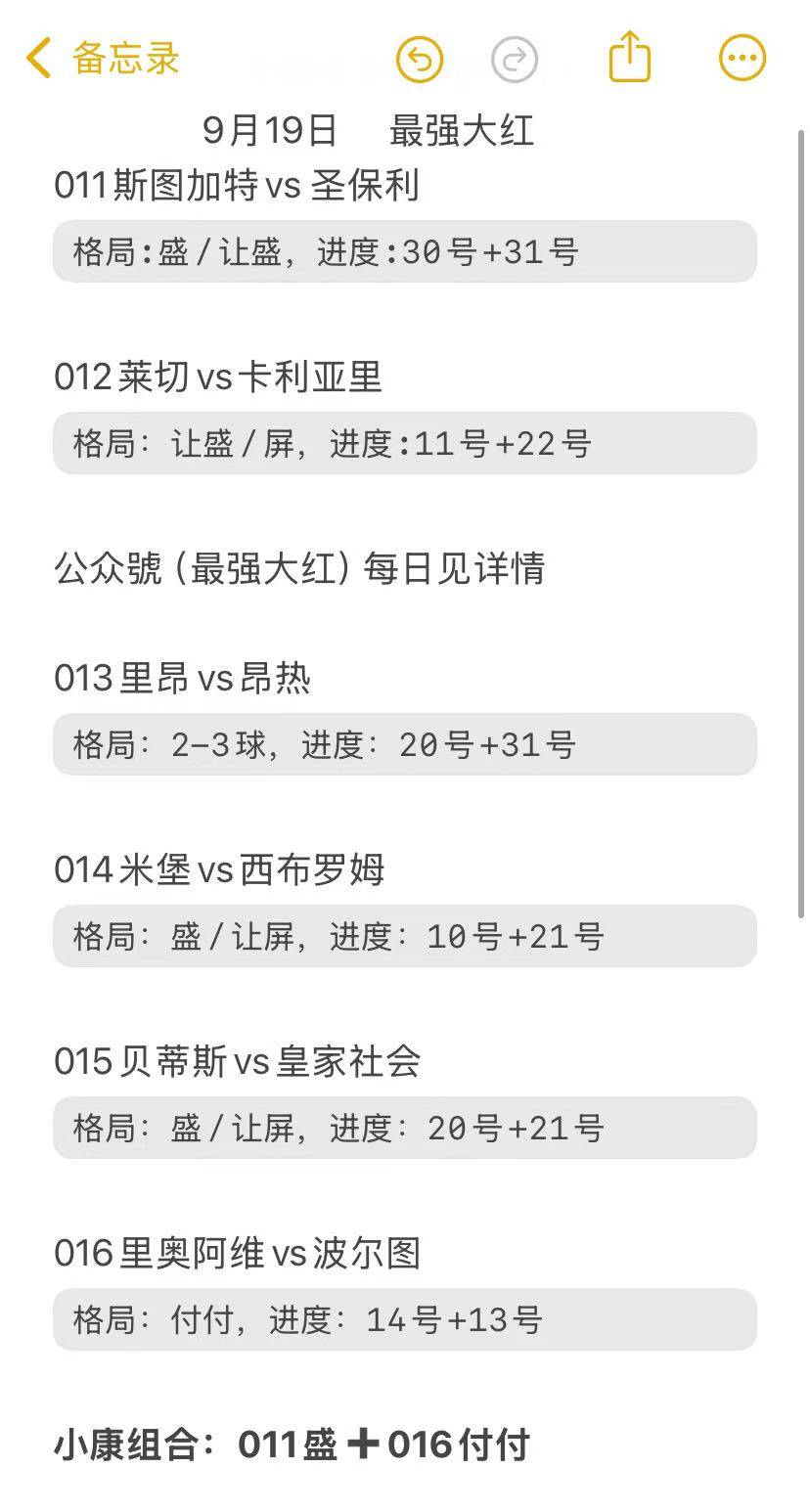The height and width of the screenshot is (1512, 810).
Task: Redo the last undone edit
Action: (515, 60)
